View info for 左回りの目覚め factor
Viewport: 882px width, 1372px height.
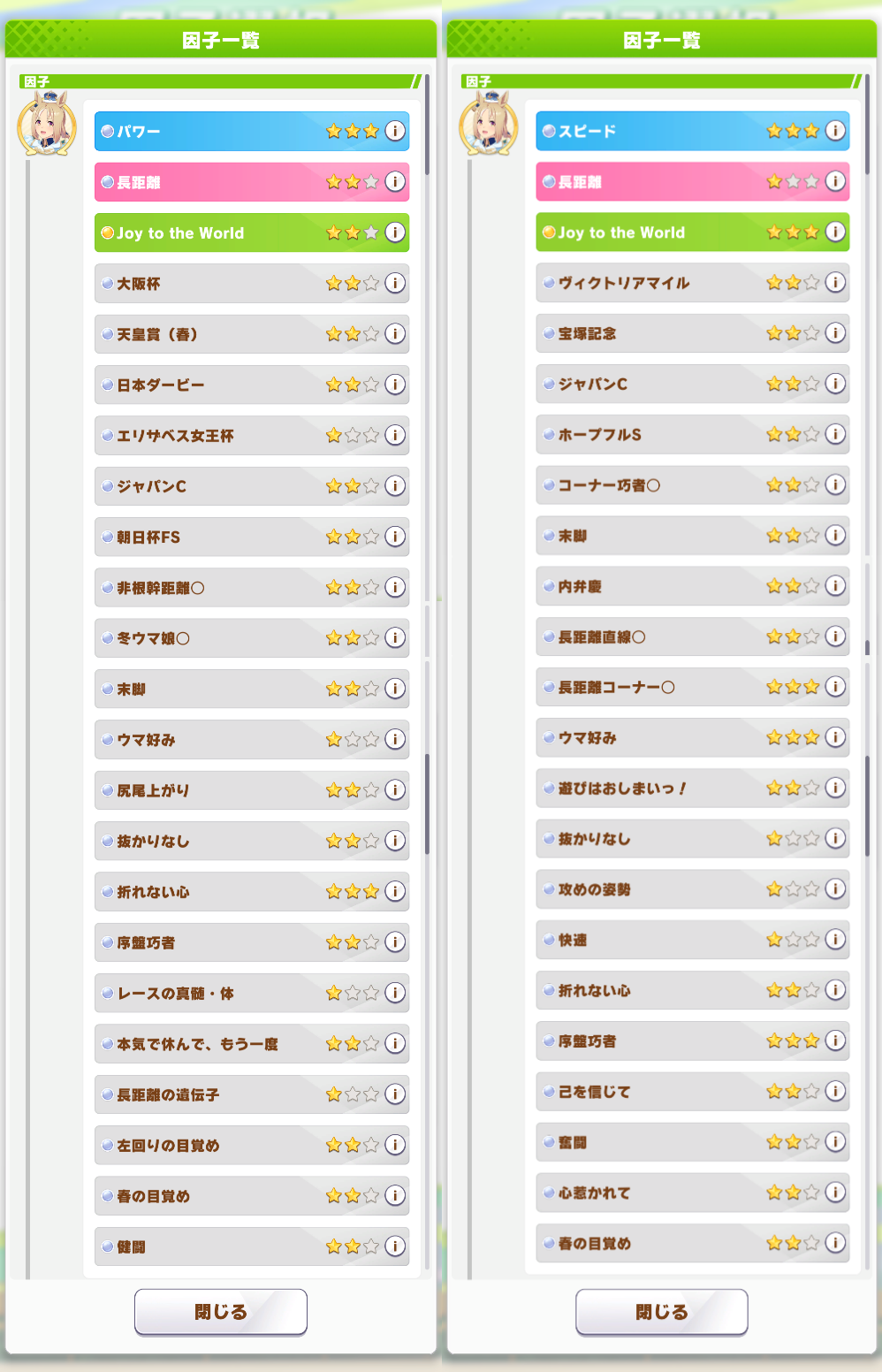pyautogui.click(x=395, y=1145)
